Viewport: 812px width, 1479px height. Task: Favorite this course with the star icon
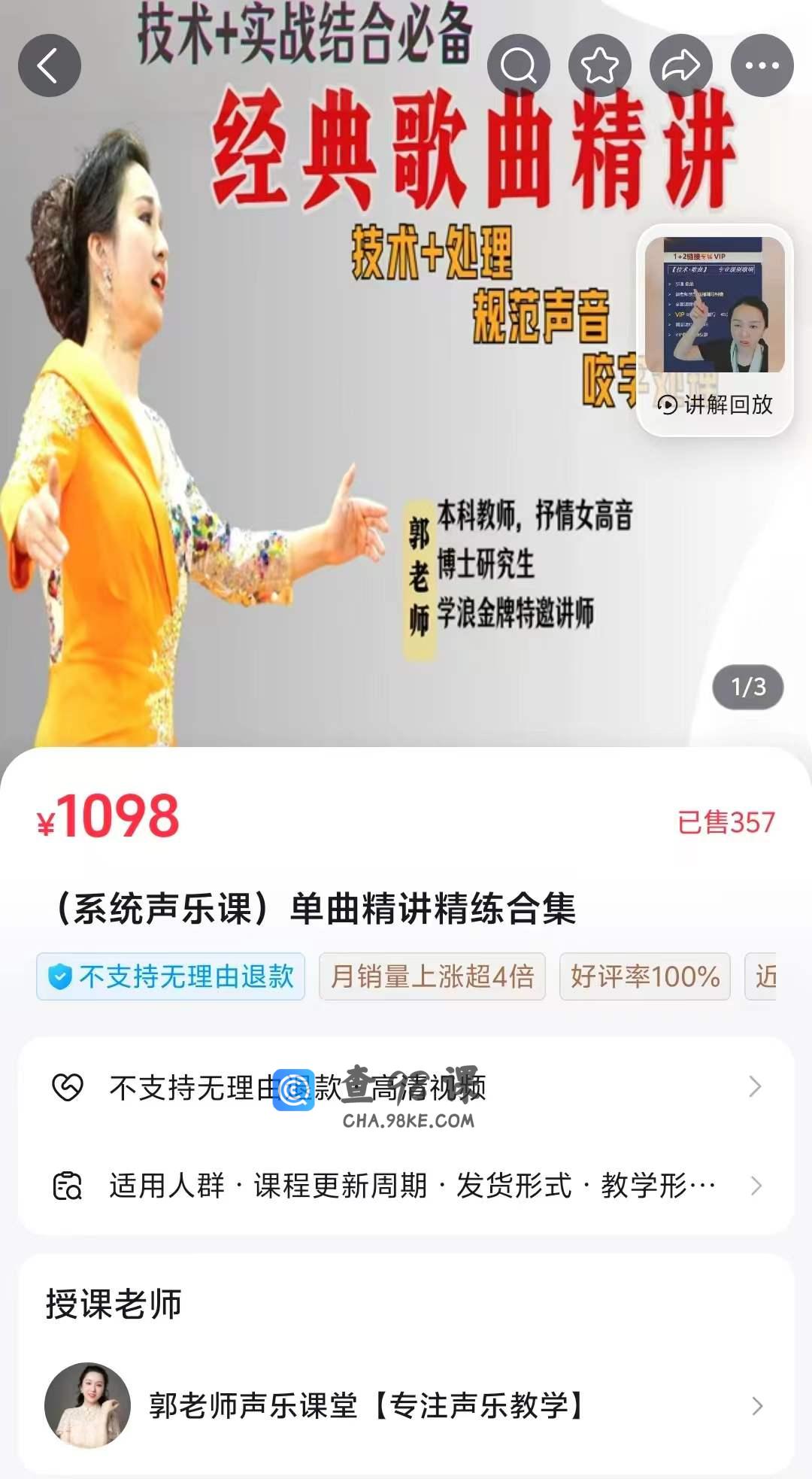click(x=600, y=65)
